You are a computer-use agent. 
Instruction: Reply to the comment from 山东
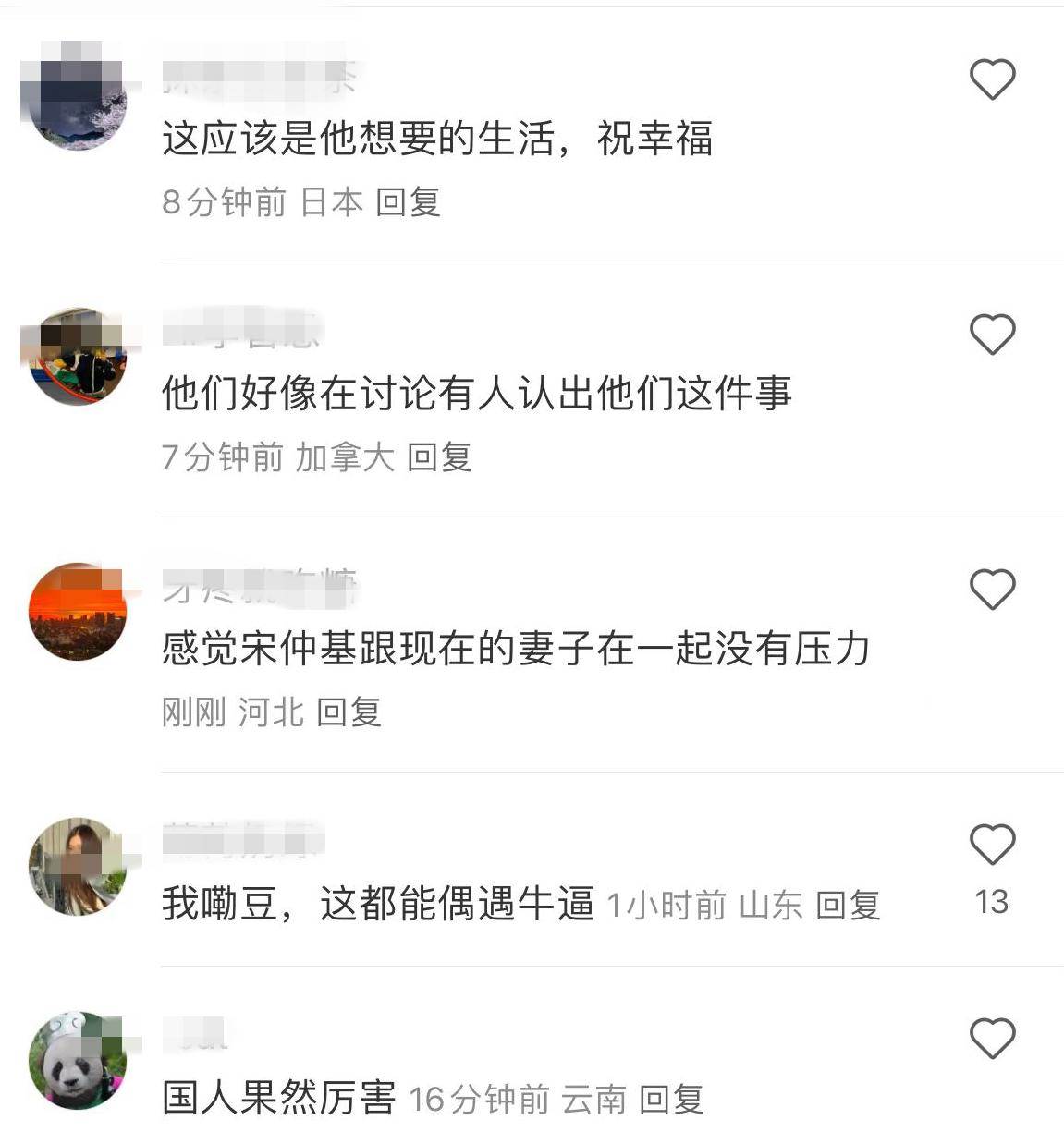click(847, 905)
